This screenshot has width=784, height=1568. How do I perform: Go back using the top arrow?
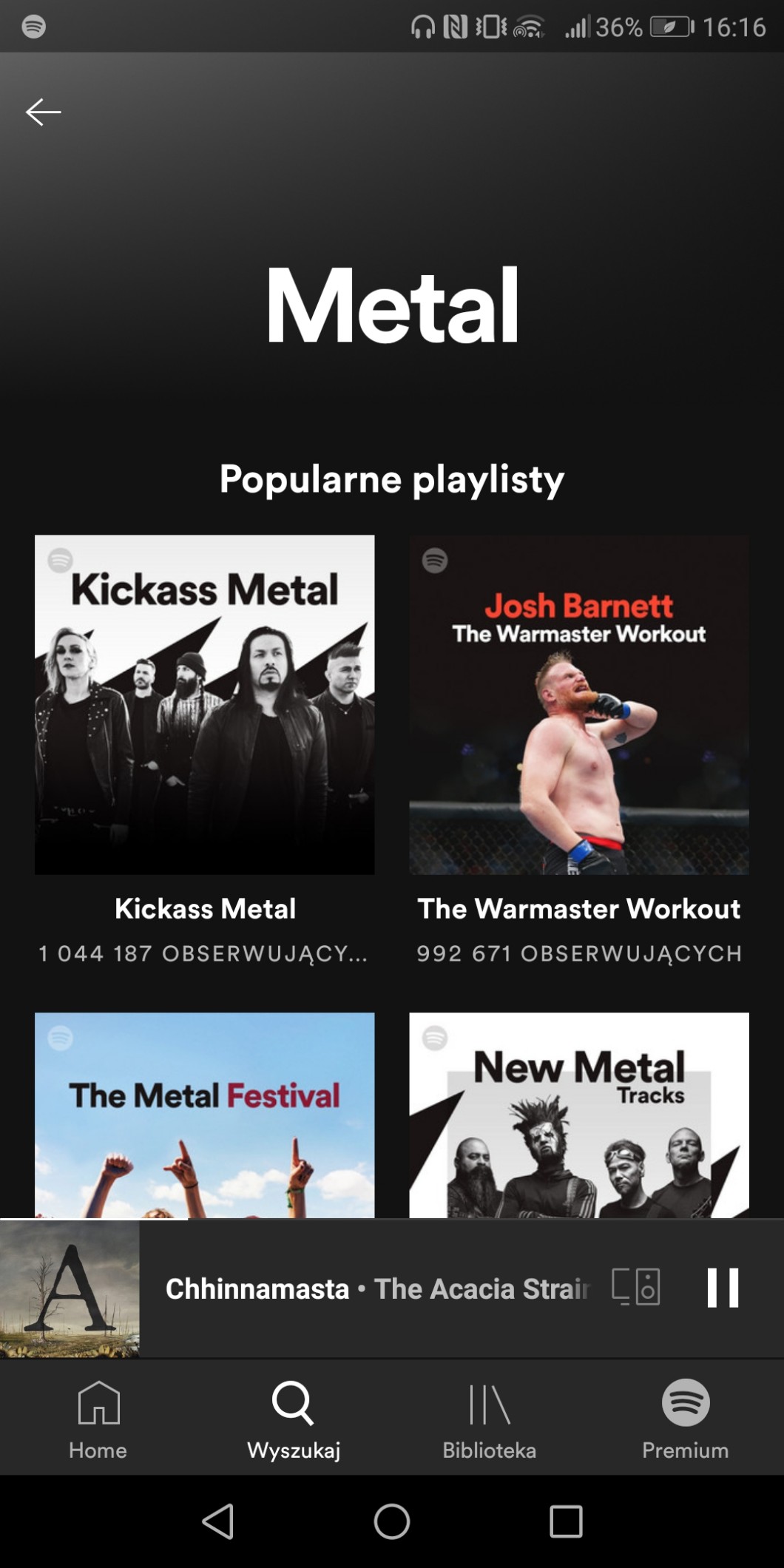43,112
